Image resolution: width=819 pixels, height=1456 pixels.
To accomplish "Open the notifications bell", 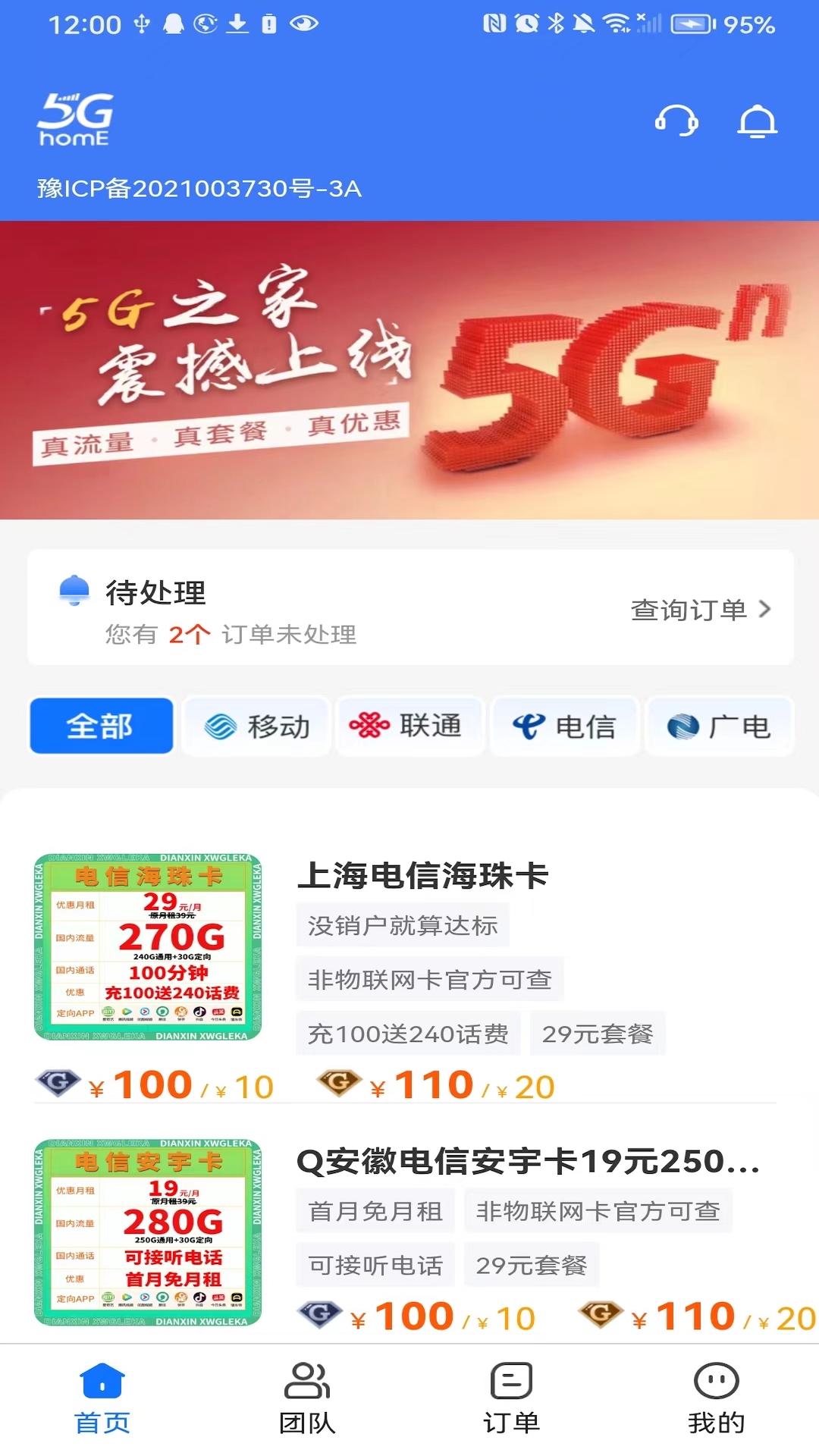I will coord(758,121).
